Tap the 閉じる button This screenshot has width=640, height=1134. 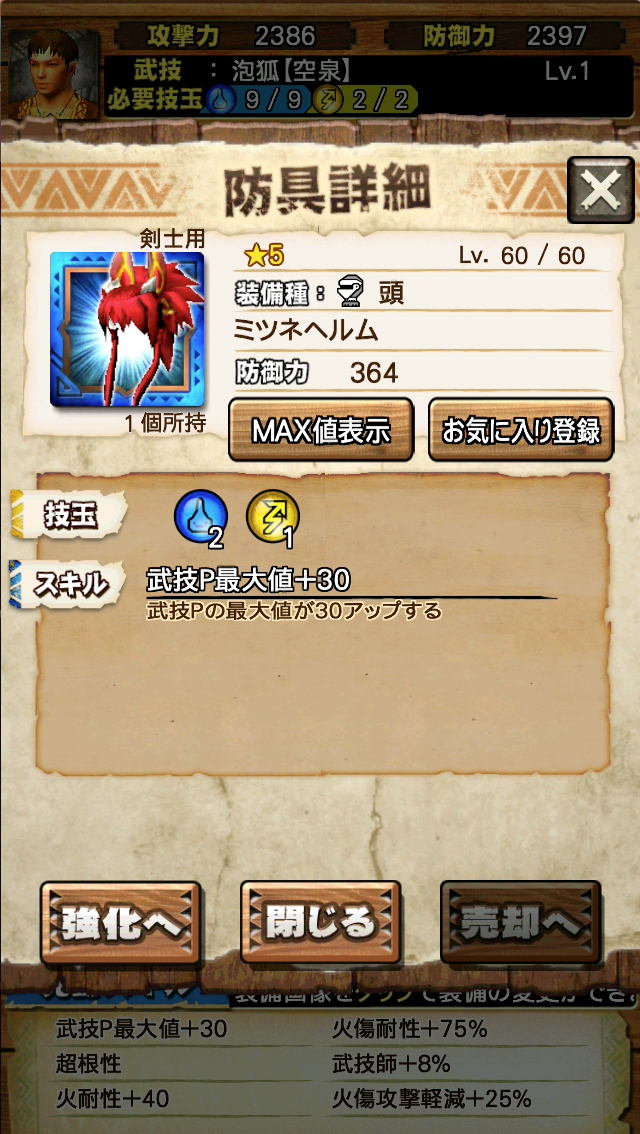[x=320, y=923]
